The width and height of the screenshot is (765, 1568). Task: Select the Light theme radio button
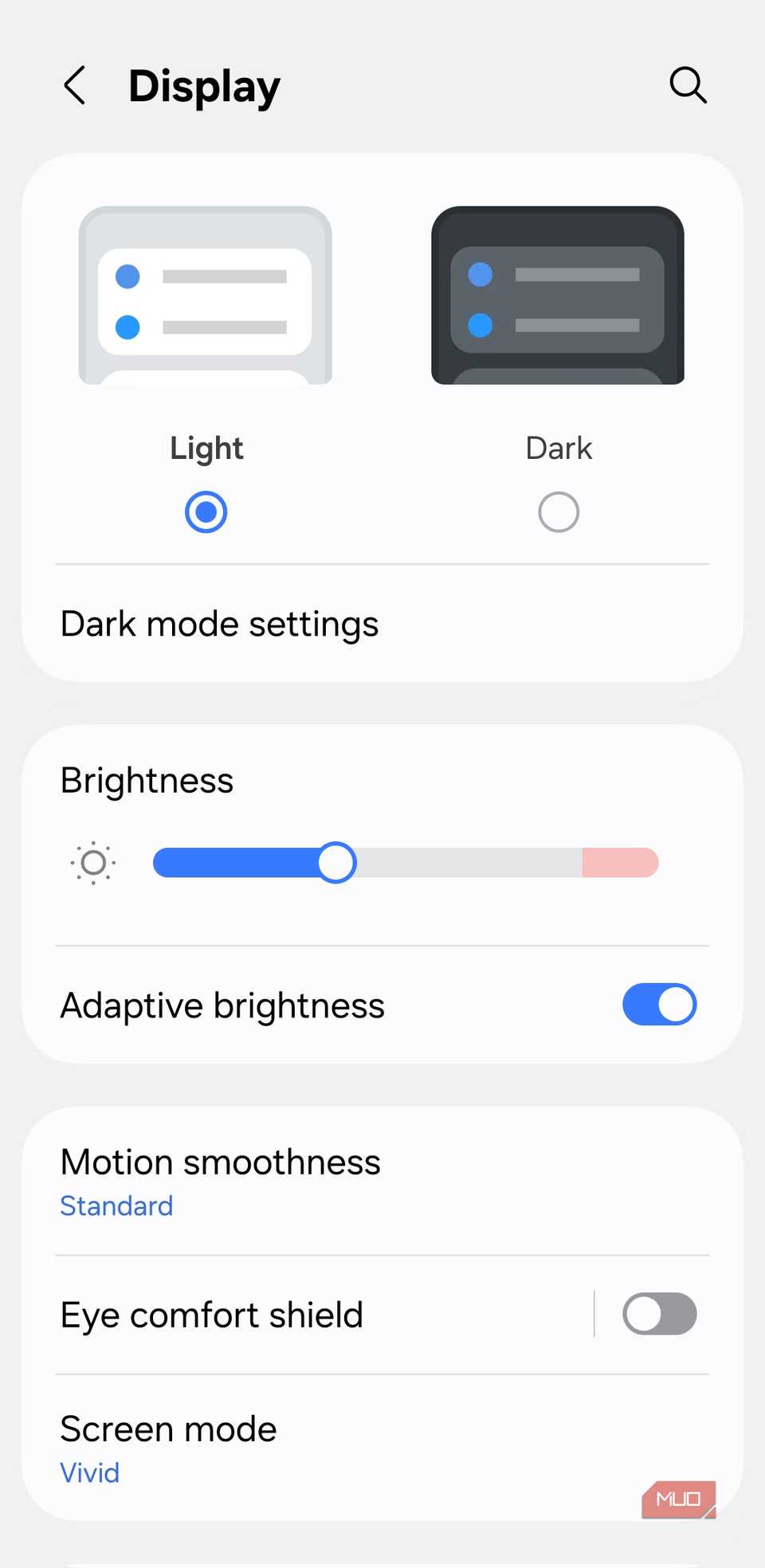(x=205, y=511)
